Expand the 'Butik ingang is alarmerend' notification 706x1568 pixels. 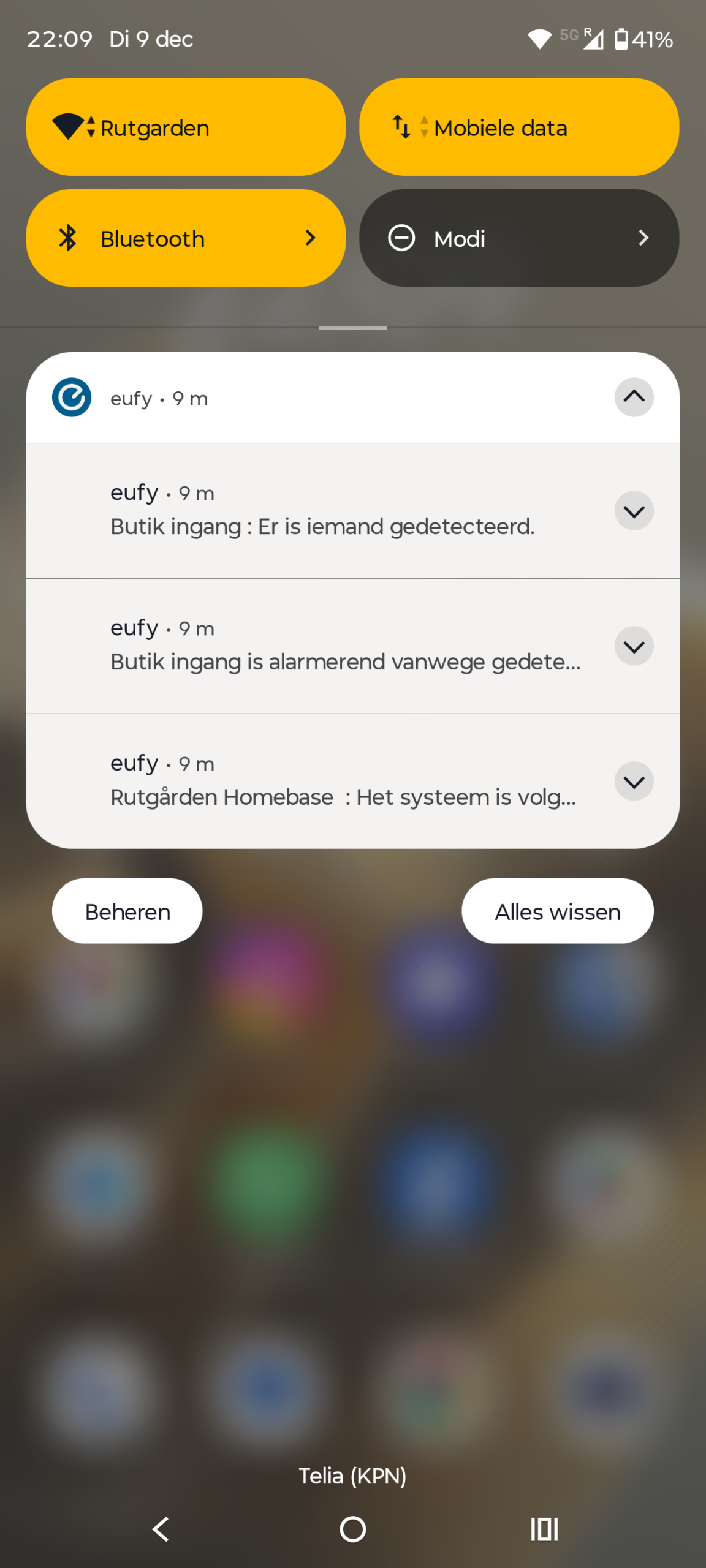pos(634,646)
